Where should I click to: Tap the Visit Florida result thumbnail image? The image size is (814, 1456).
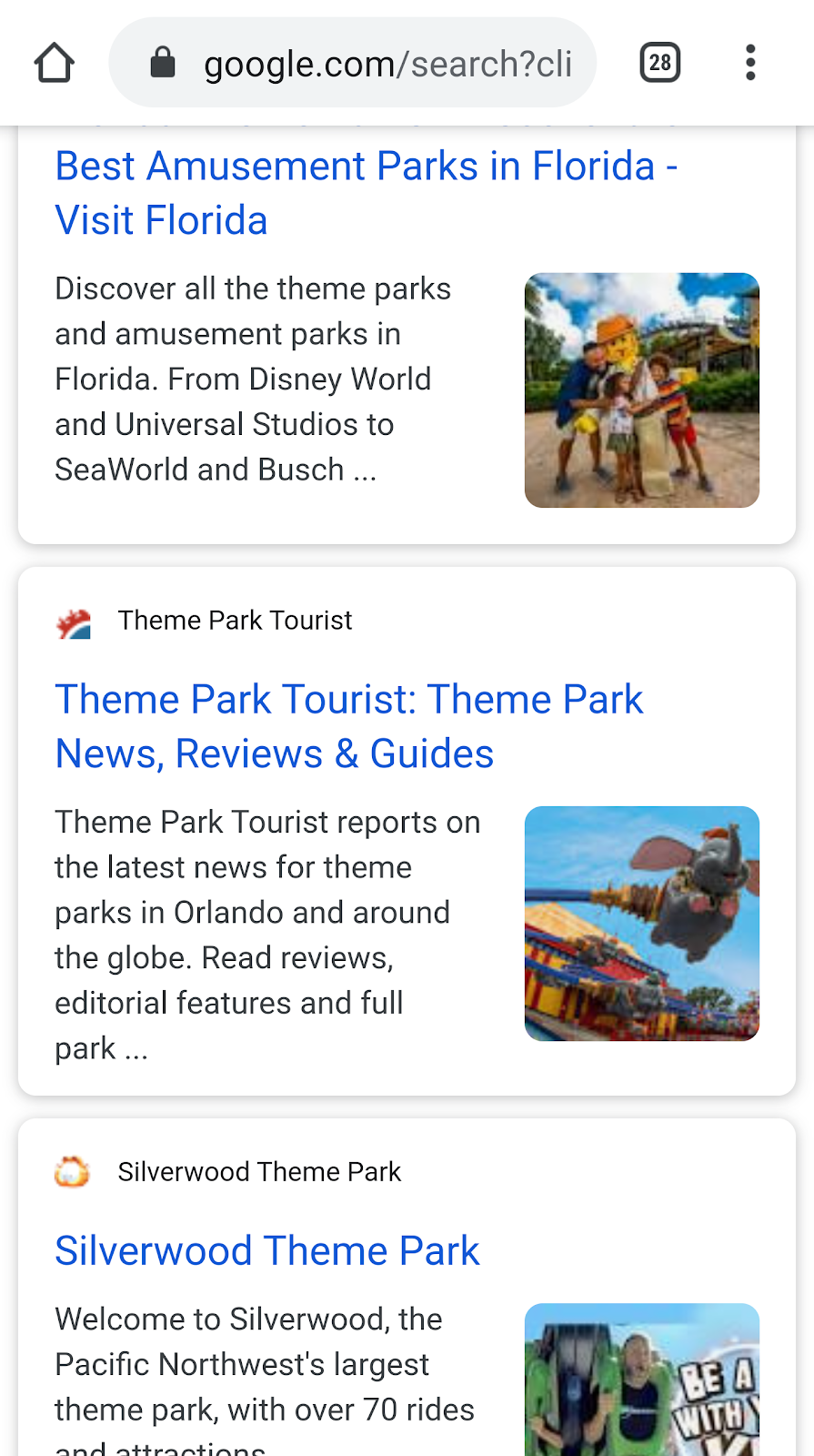(641, 390)
